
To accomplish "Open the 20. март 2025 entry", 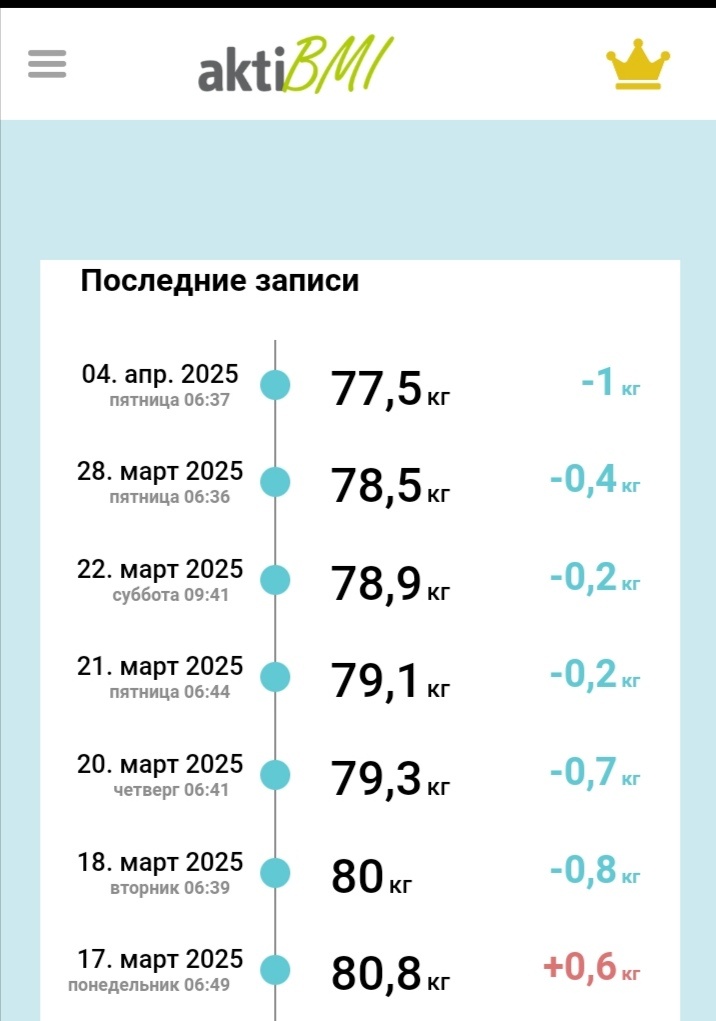I will [360, 776].
